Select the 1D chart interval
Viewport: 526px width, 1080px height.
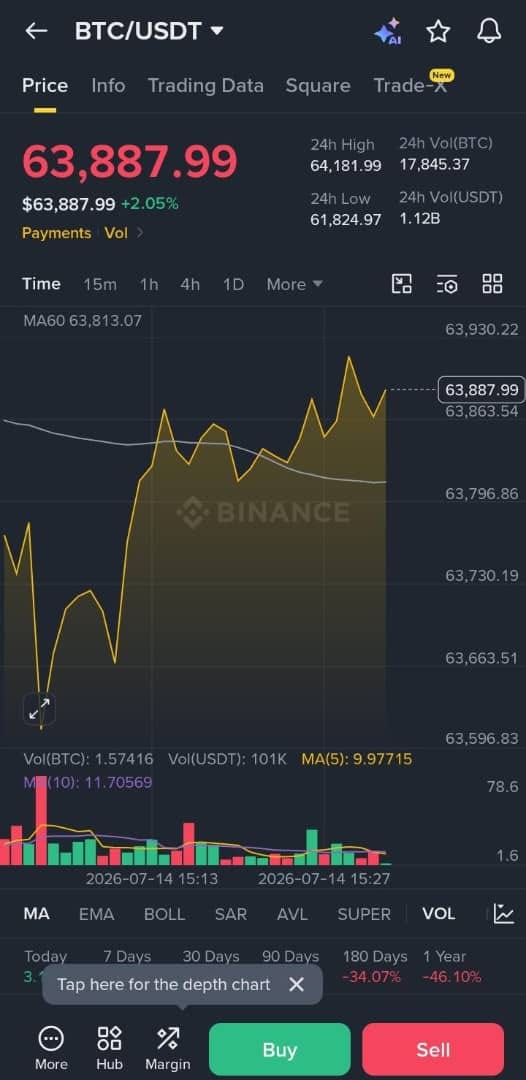pyautogui.click(x=233, y=284)
